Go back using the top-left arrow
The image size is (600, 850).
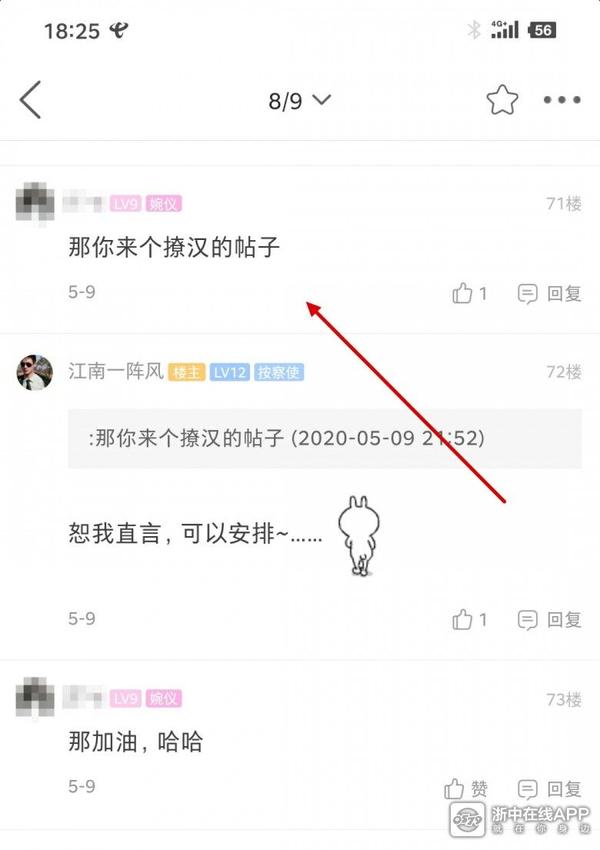tap(31, 101)
